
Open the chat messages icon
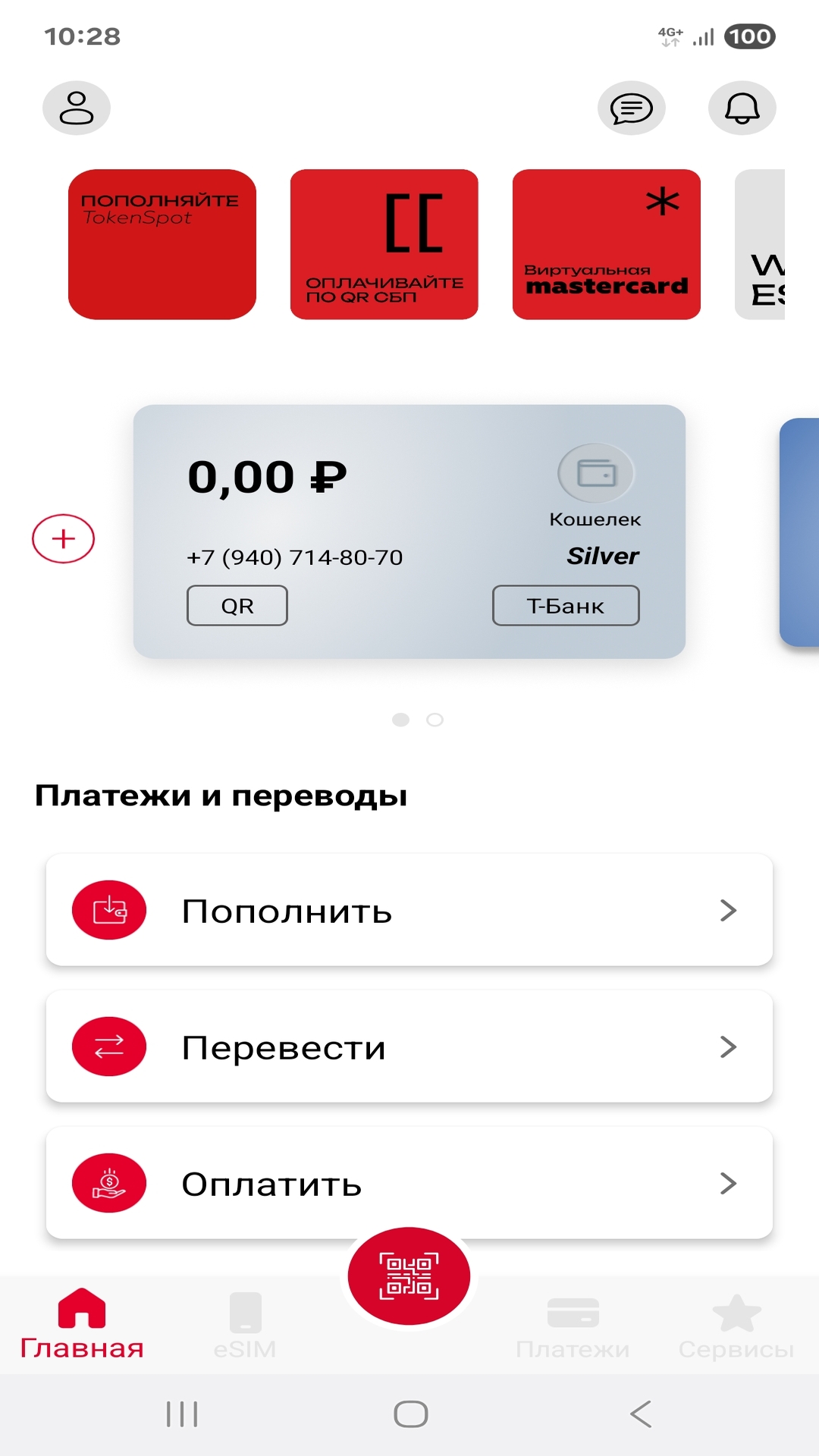coord(631,108)
